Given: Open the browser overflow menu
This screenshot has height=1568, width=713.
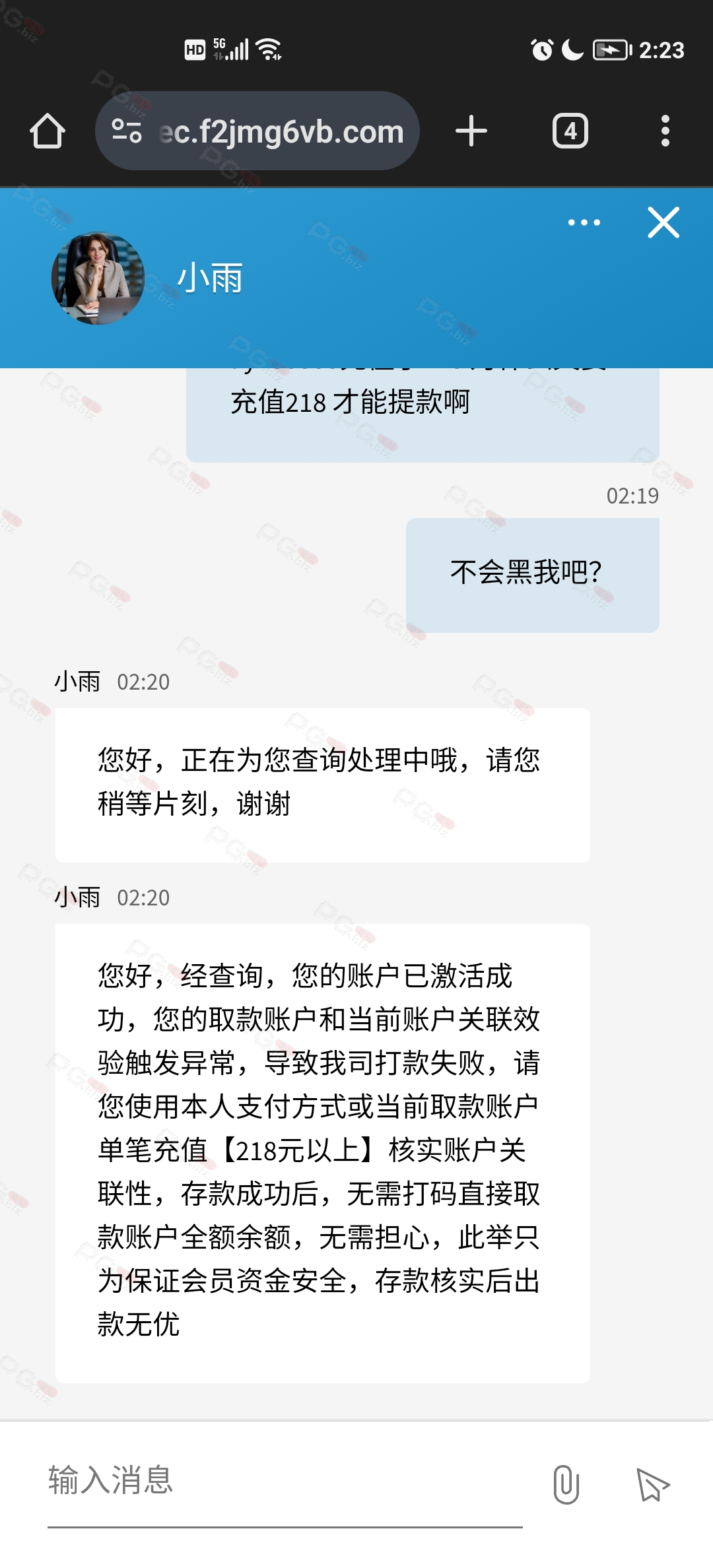Looking at the screenshot, I should [665, 131].
